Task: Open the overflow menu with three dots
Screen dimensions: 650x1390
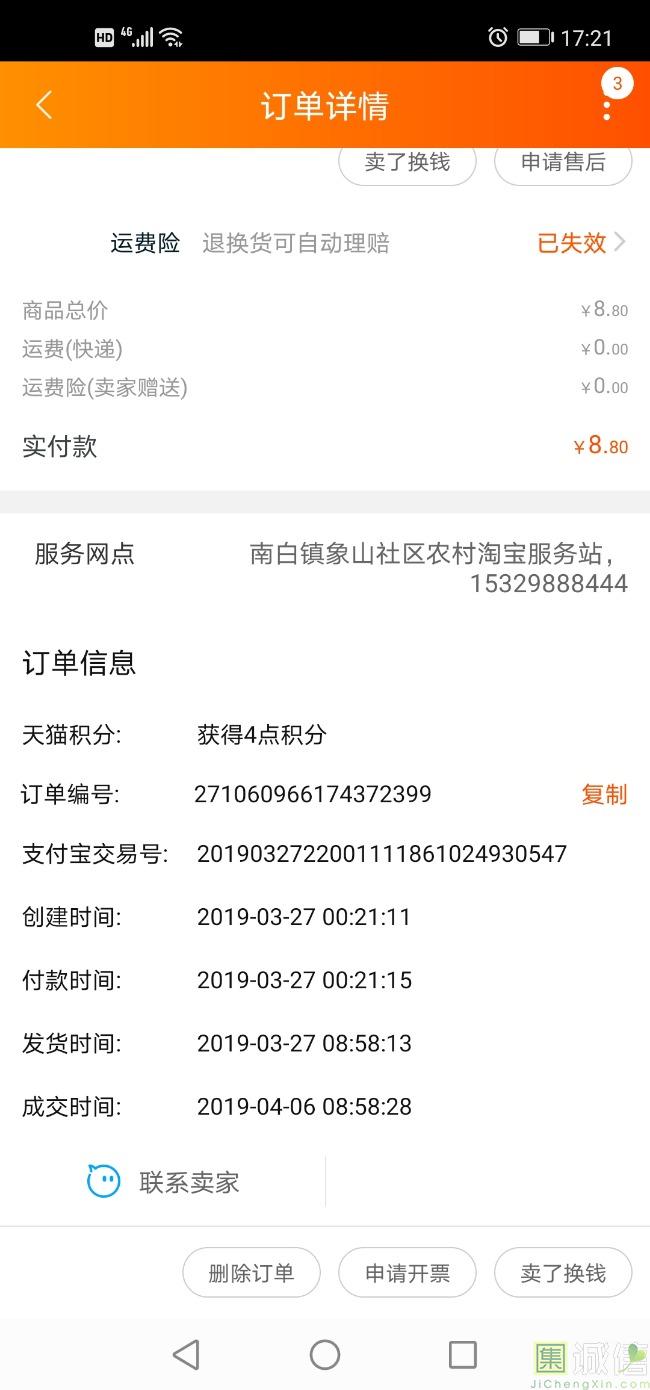Action: click(607, 105)
